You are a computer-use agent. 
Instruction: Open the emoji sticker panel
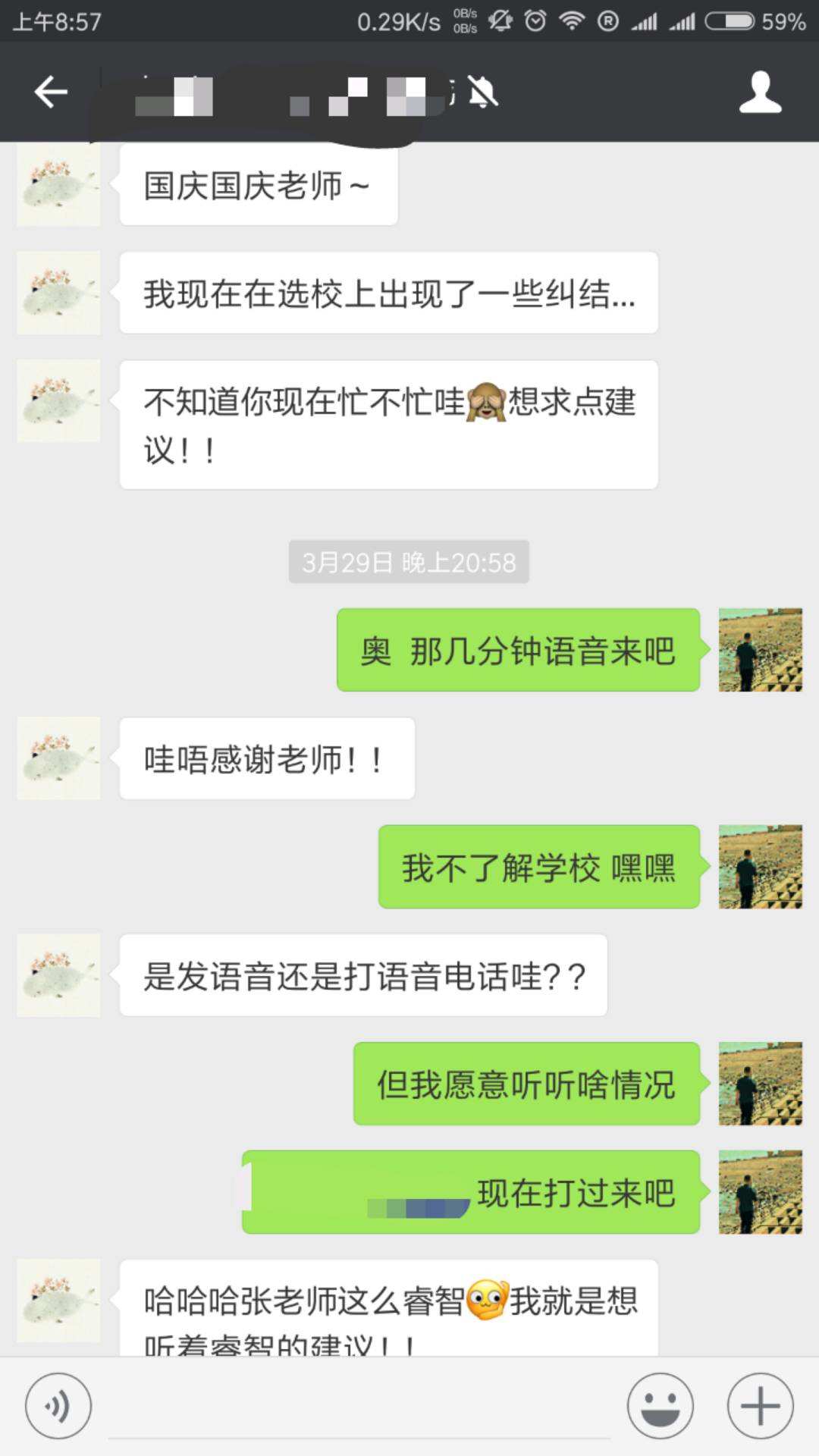pyautogui.click(x=660, y=1406)
